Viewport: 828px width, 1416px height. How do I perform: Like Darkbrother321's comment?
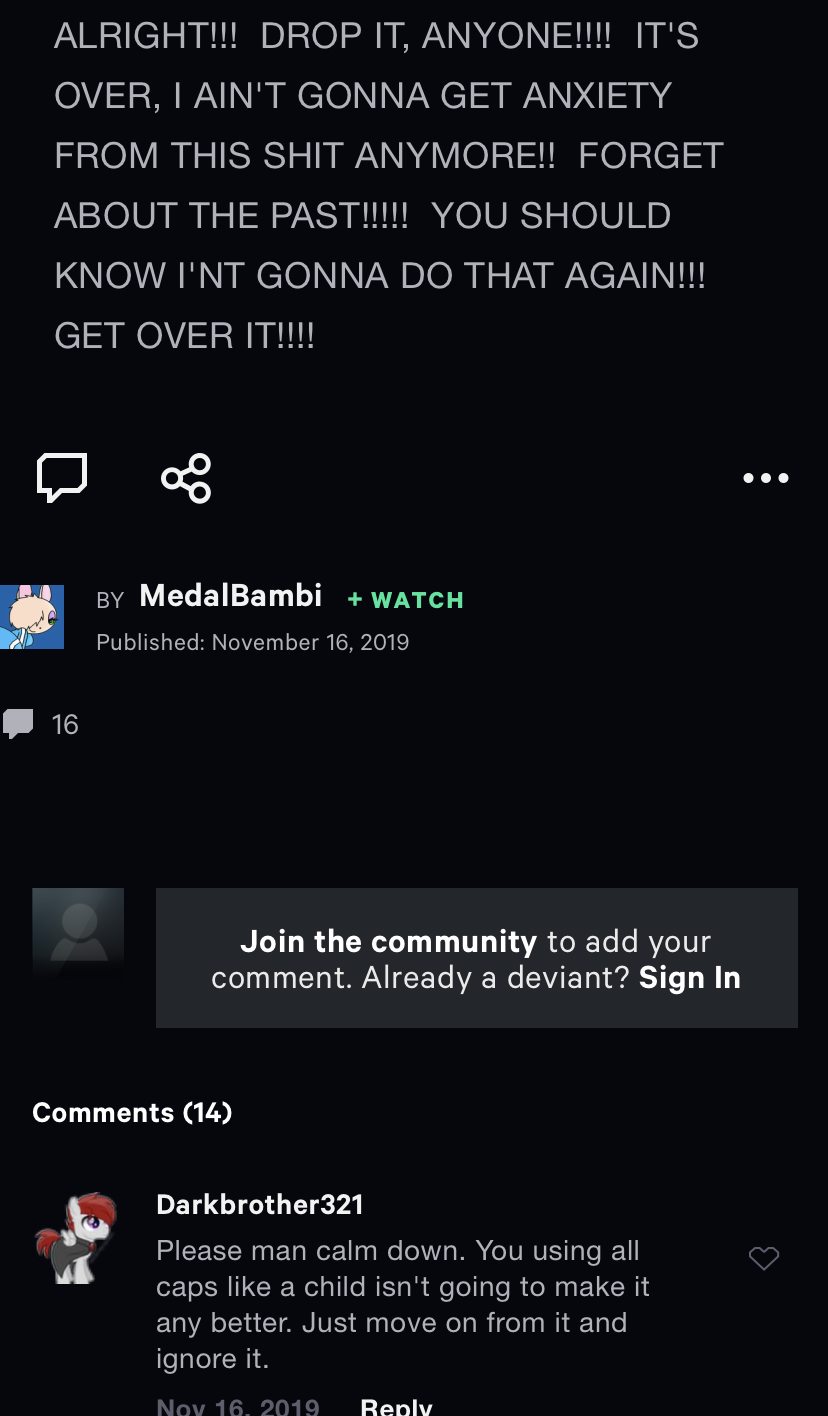(764, 1259)
